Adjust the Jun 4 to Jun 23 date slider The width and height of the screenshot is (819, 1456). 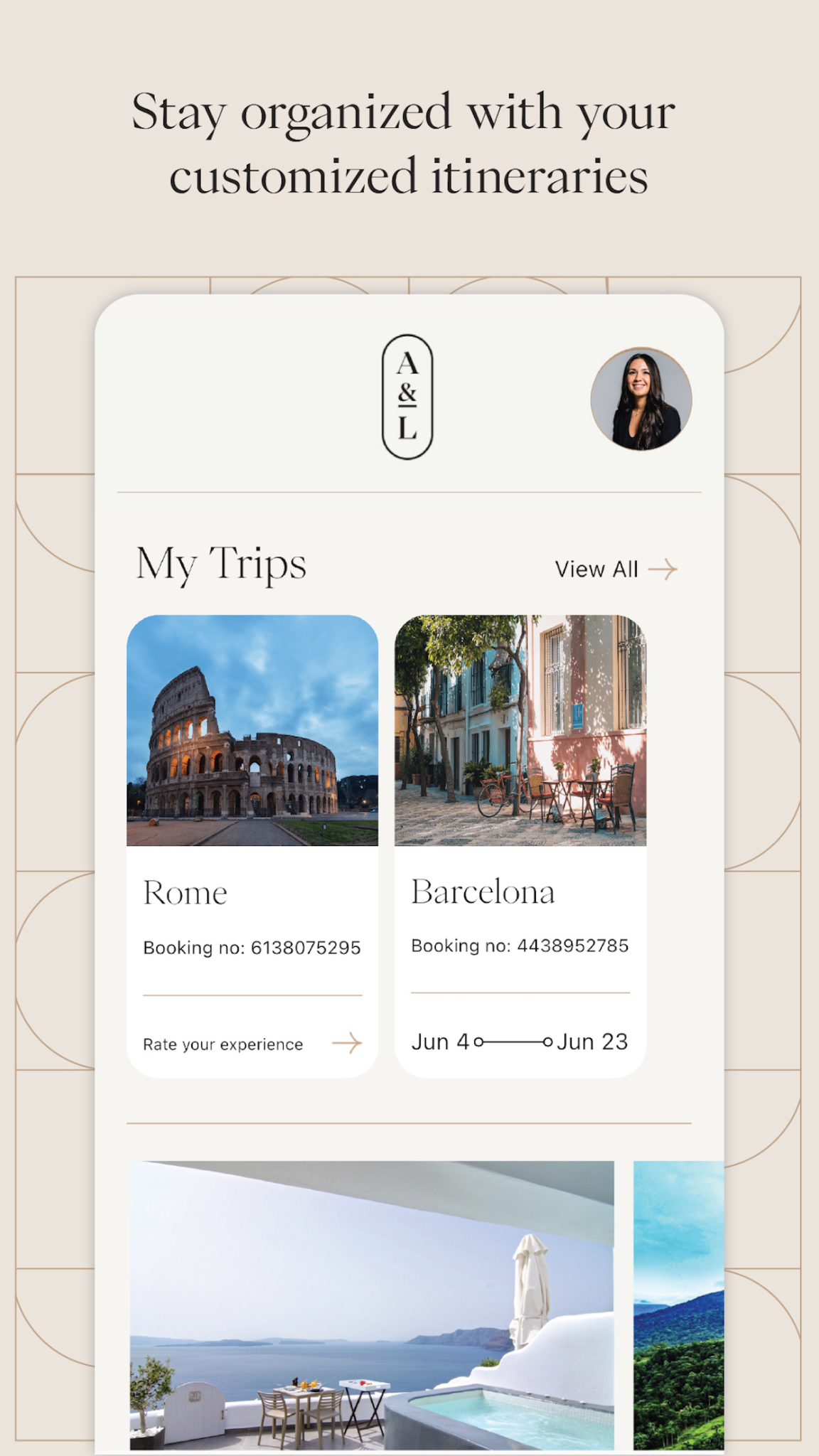pyautogui.click(x=512, y=1043)
